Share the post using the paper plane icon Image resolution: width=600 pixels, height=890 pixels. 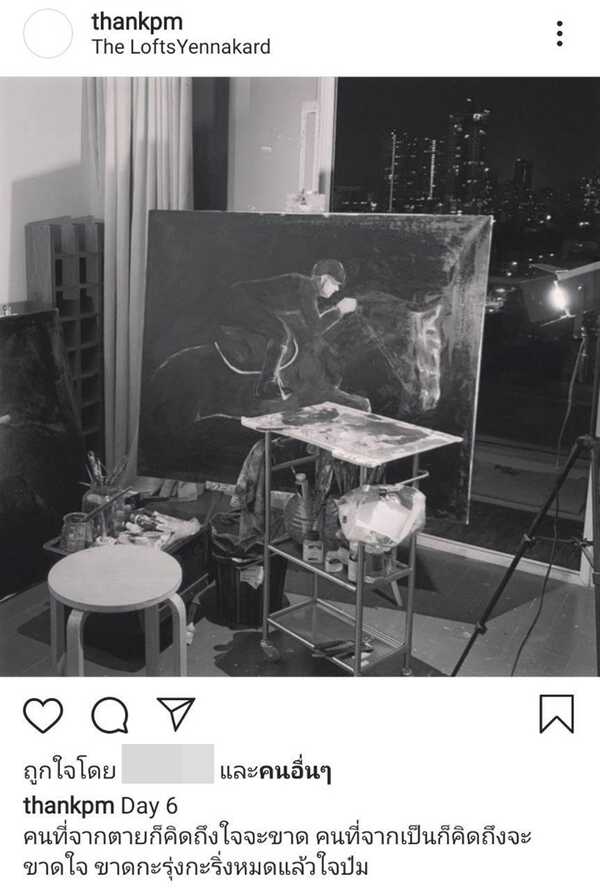click(x=176, y=713)
